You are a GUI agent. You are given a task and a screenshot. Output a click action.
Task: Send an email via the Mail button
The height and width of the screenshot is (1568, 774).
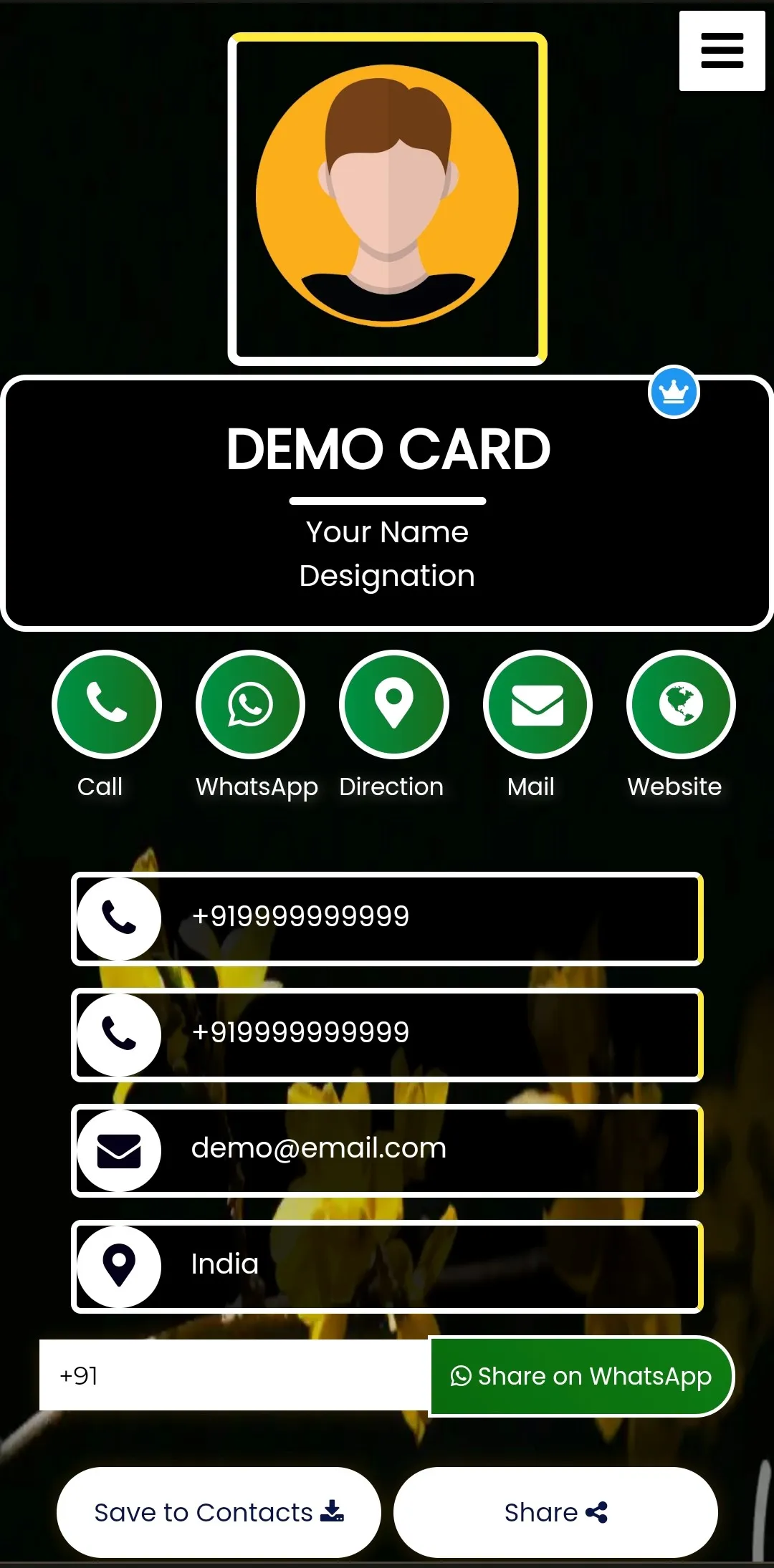coord(537,704)
